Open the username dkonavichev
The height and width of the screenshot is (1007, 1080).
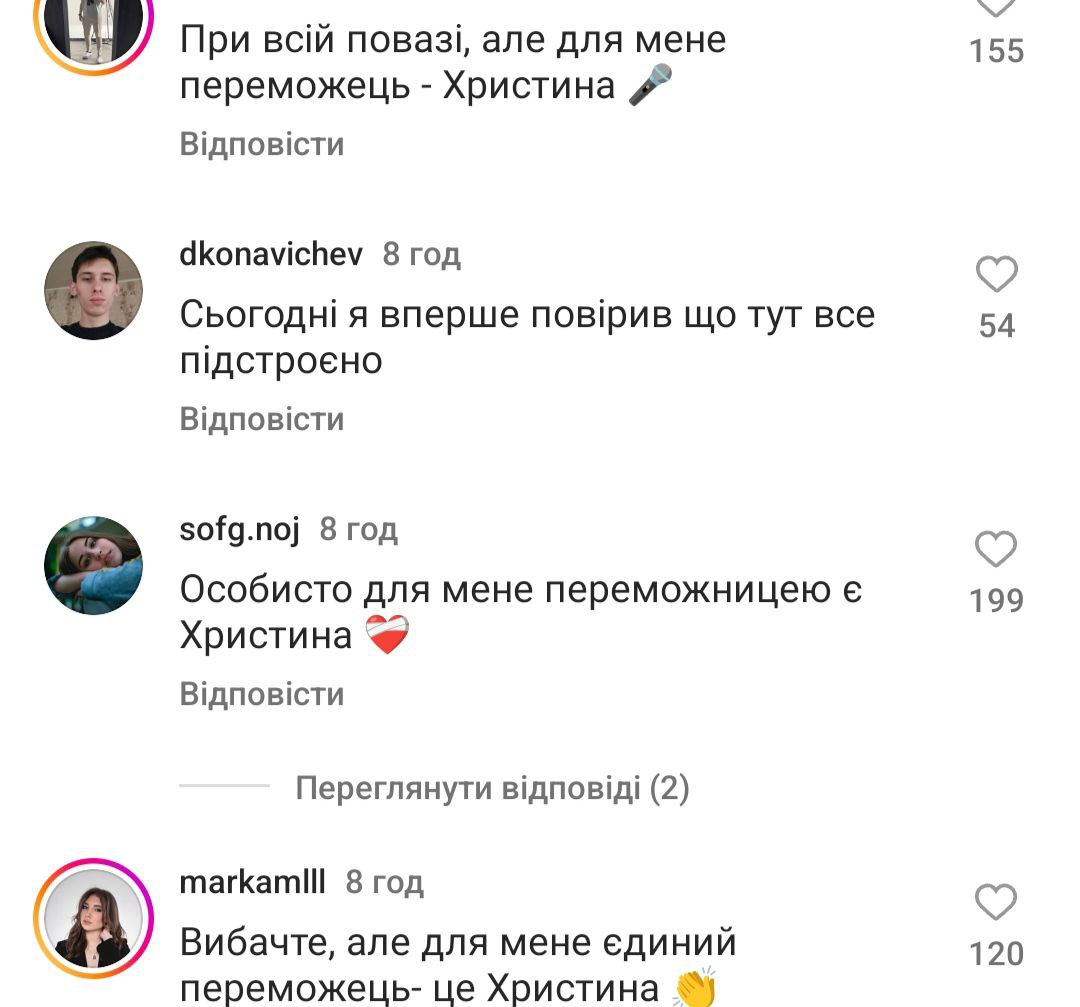(x=271, y=255)
